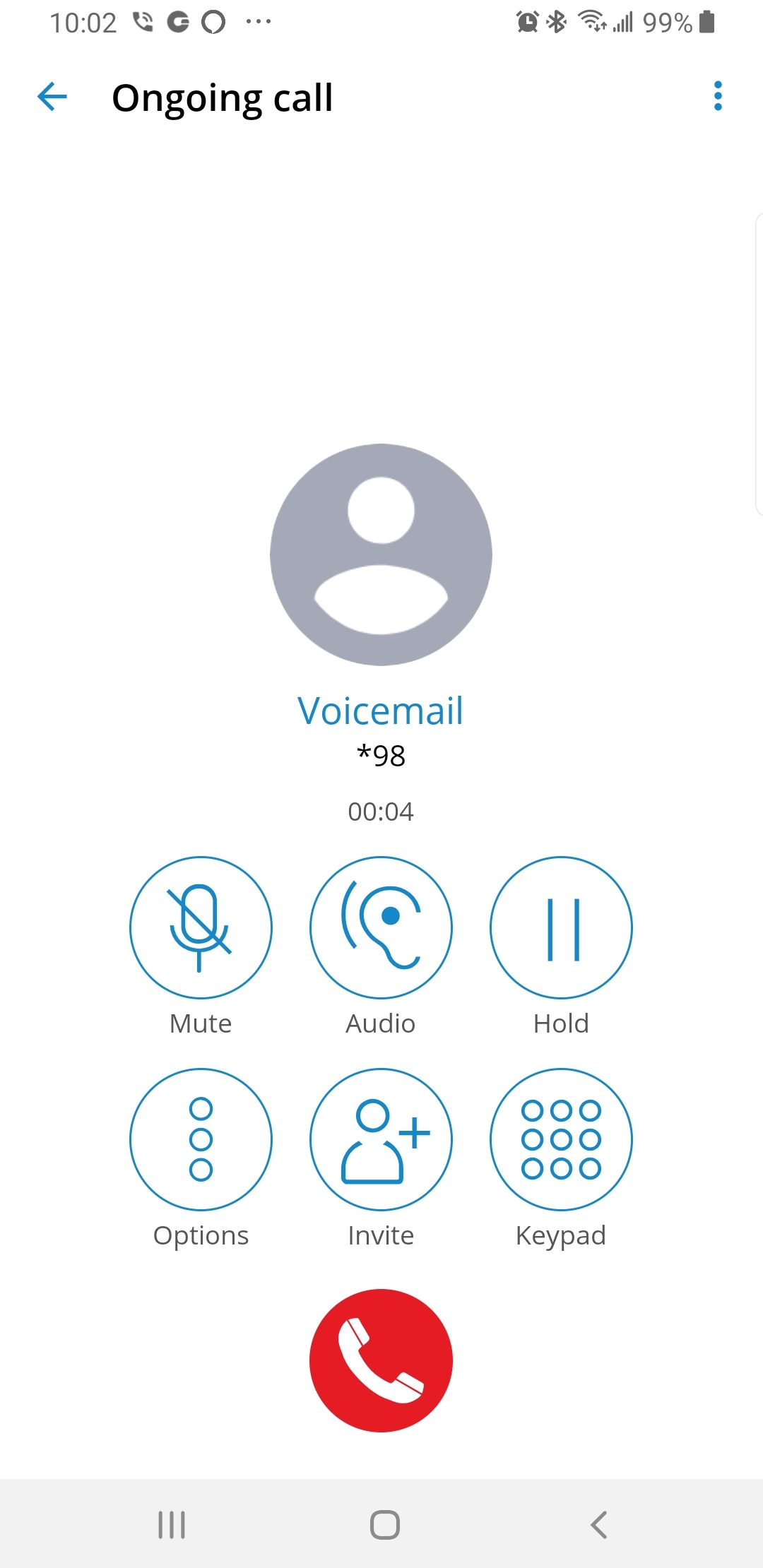Open the recent apps view

[172, 1524]
